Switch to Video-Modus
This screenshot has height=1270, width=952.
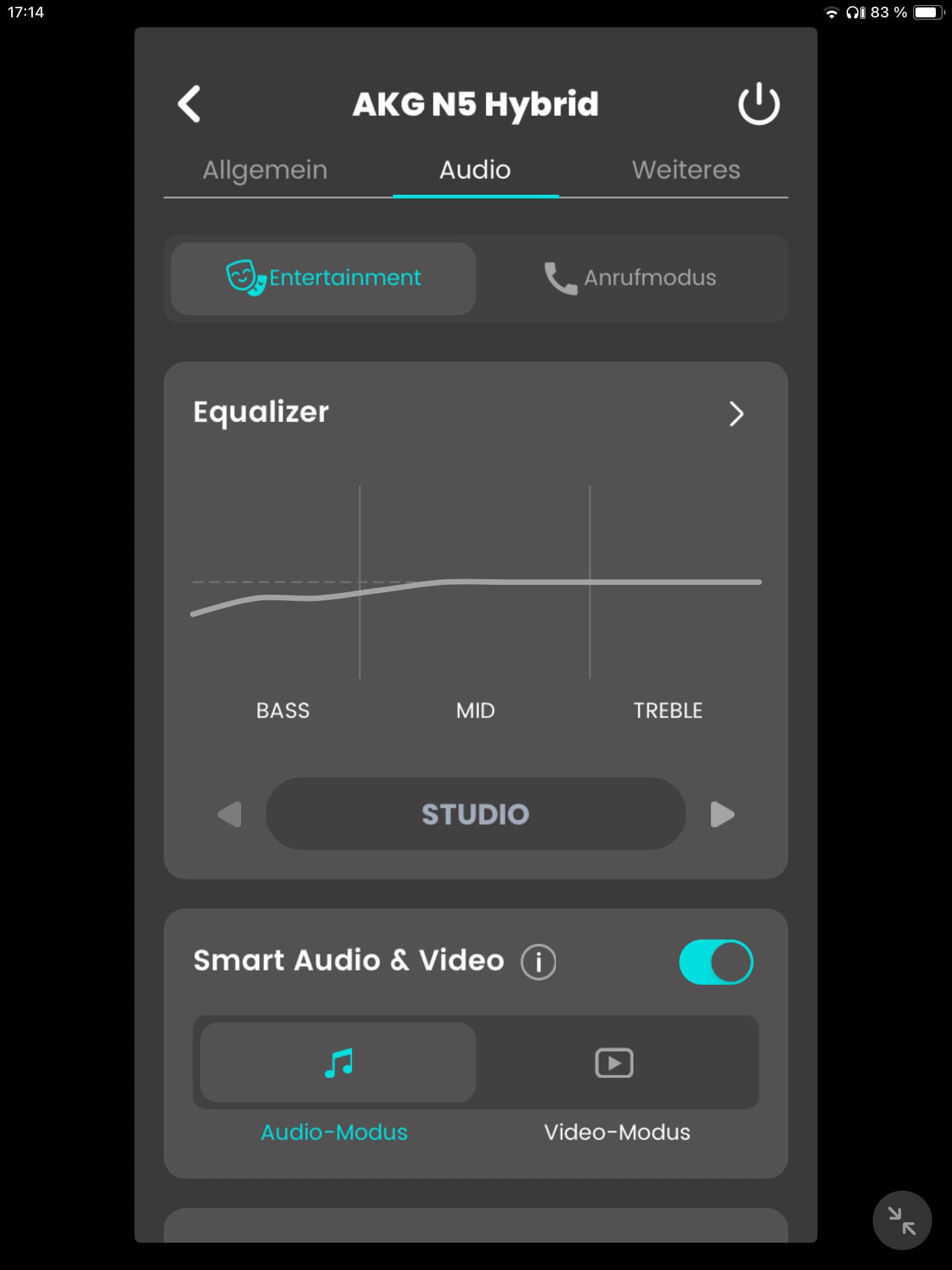pyautogui.click(x=614, y=1063)
